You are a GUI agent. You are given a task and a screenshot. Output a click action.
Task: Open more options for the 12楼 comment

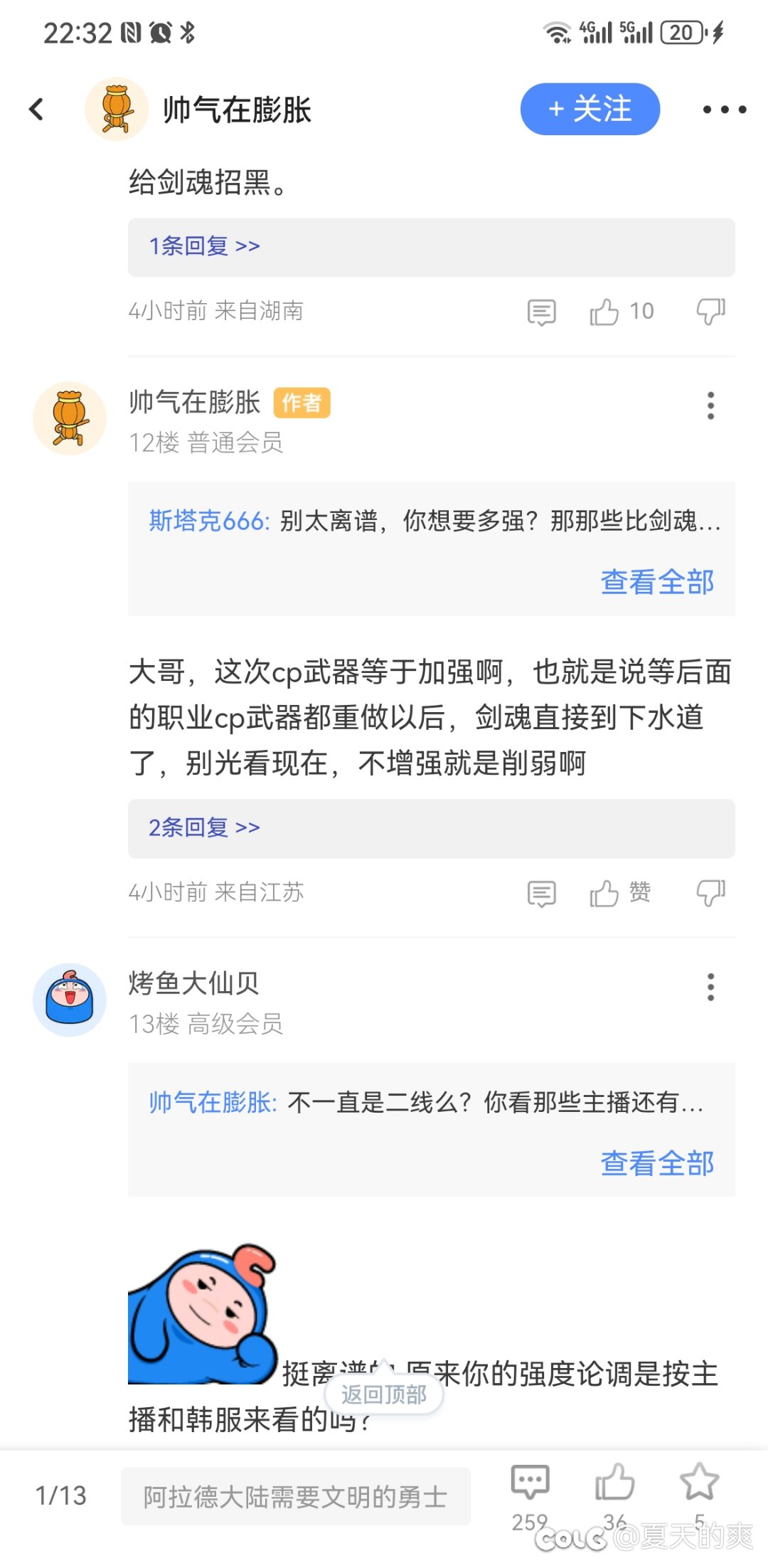click(710, 406)
